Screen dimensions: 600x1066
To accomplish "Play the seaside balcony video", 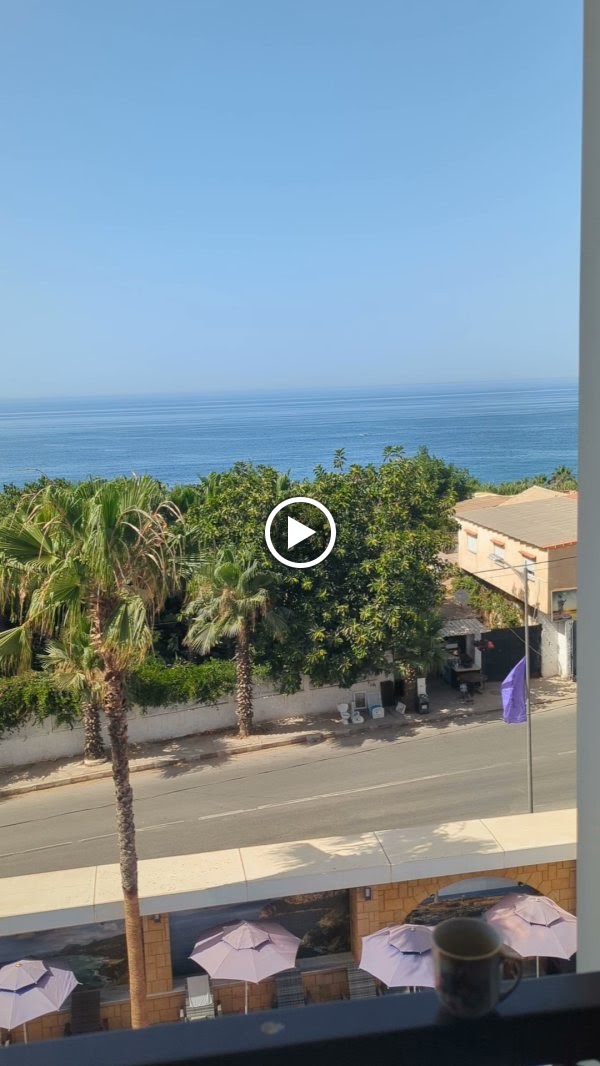I will [x=300, y=533].
